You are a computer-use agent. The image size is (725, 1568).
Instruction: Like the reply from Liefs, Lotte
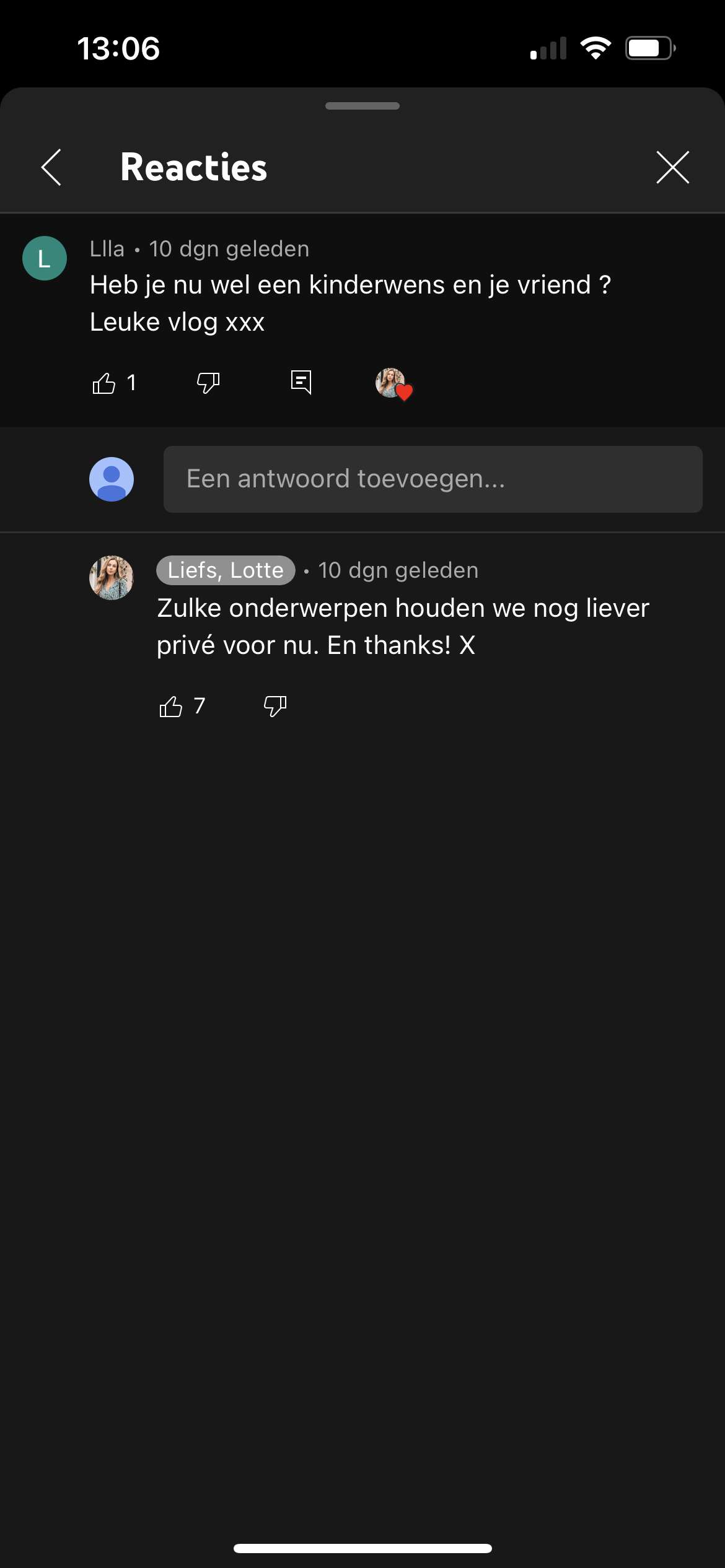(x=171, y=707)
